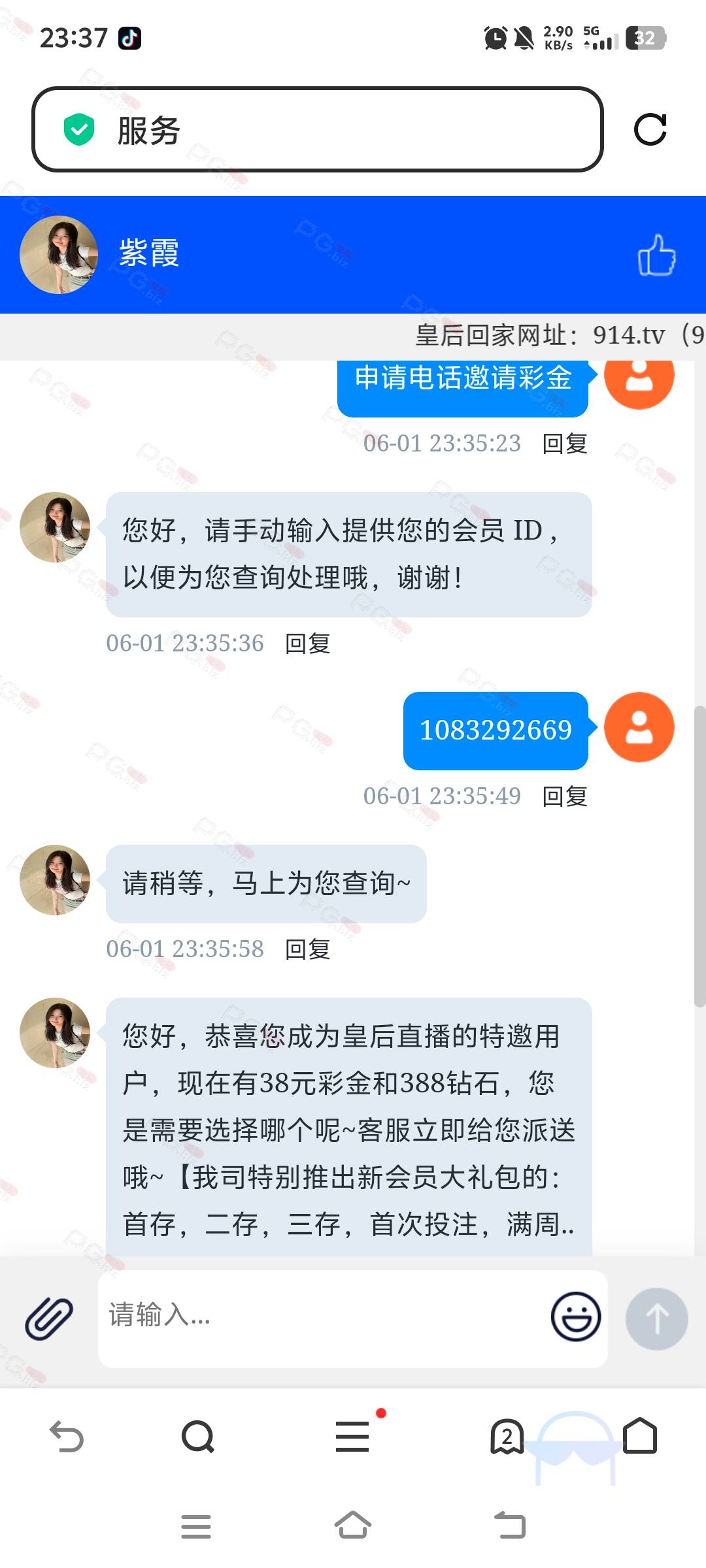Show the two open browser tabs
706x1568 pixels.
507,1437
